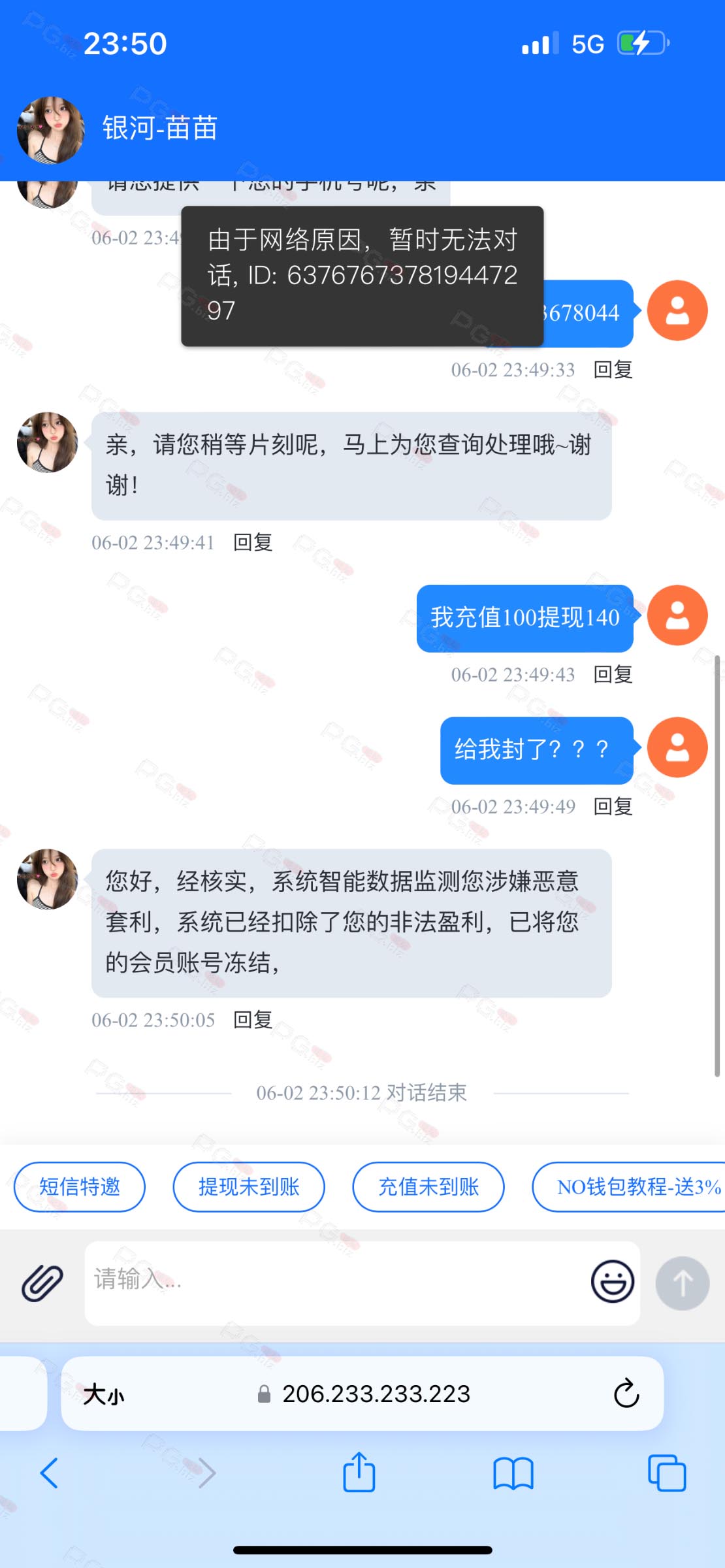Tap the paperclip attachment icon
This screenshot has width=725, height=1568.
click(42, 1283)
